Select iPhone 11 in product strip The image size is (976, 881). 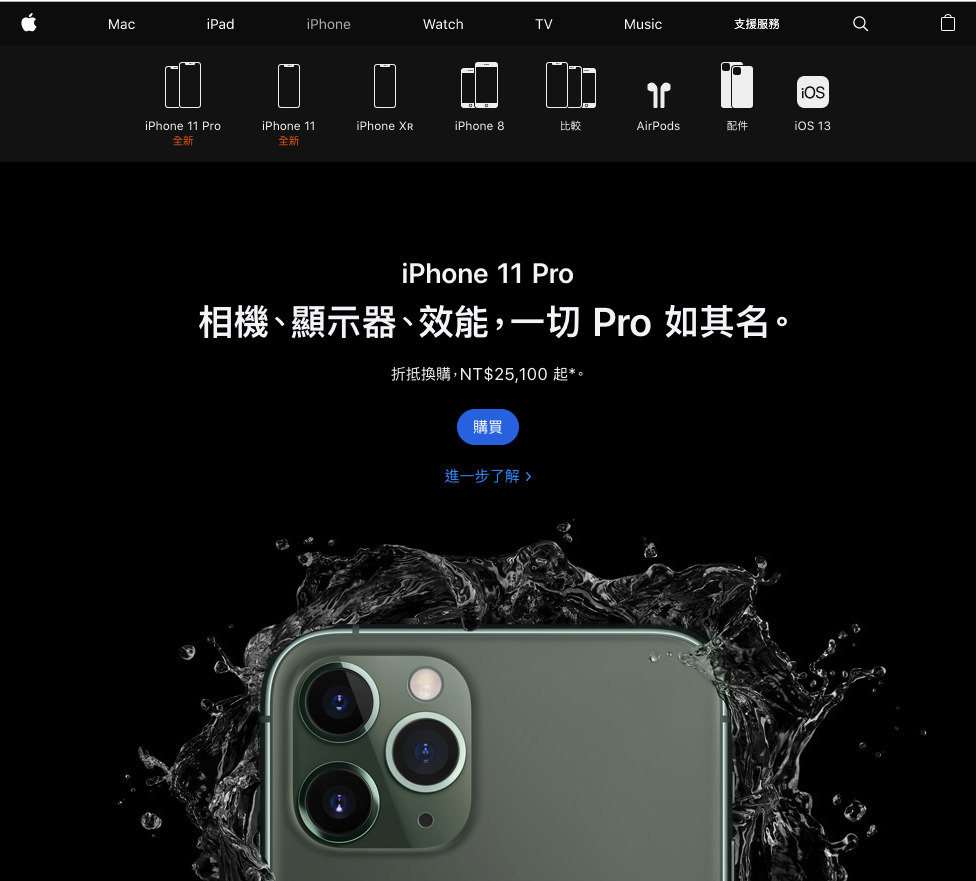click(288, 98)
